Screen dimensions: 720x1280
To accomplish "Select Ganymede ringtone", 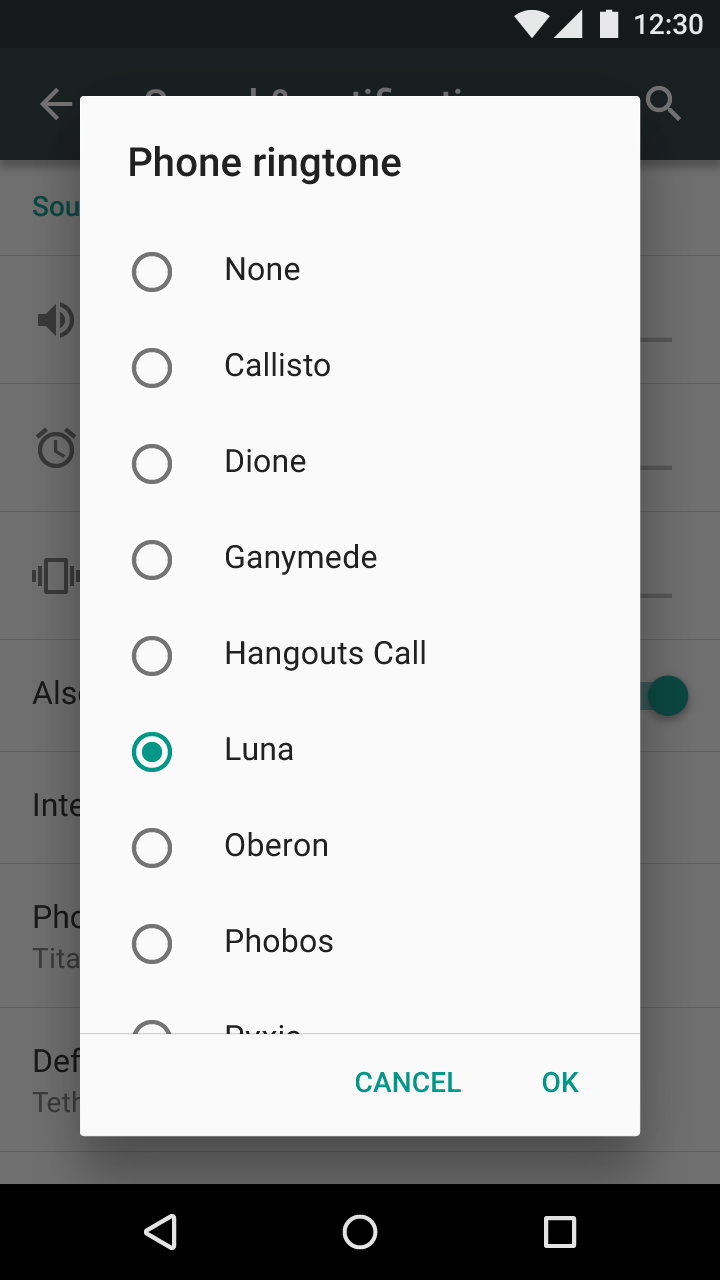I will tap(360, 559).
